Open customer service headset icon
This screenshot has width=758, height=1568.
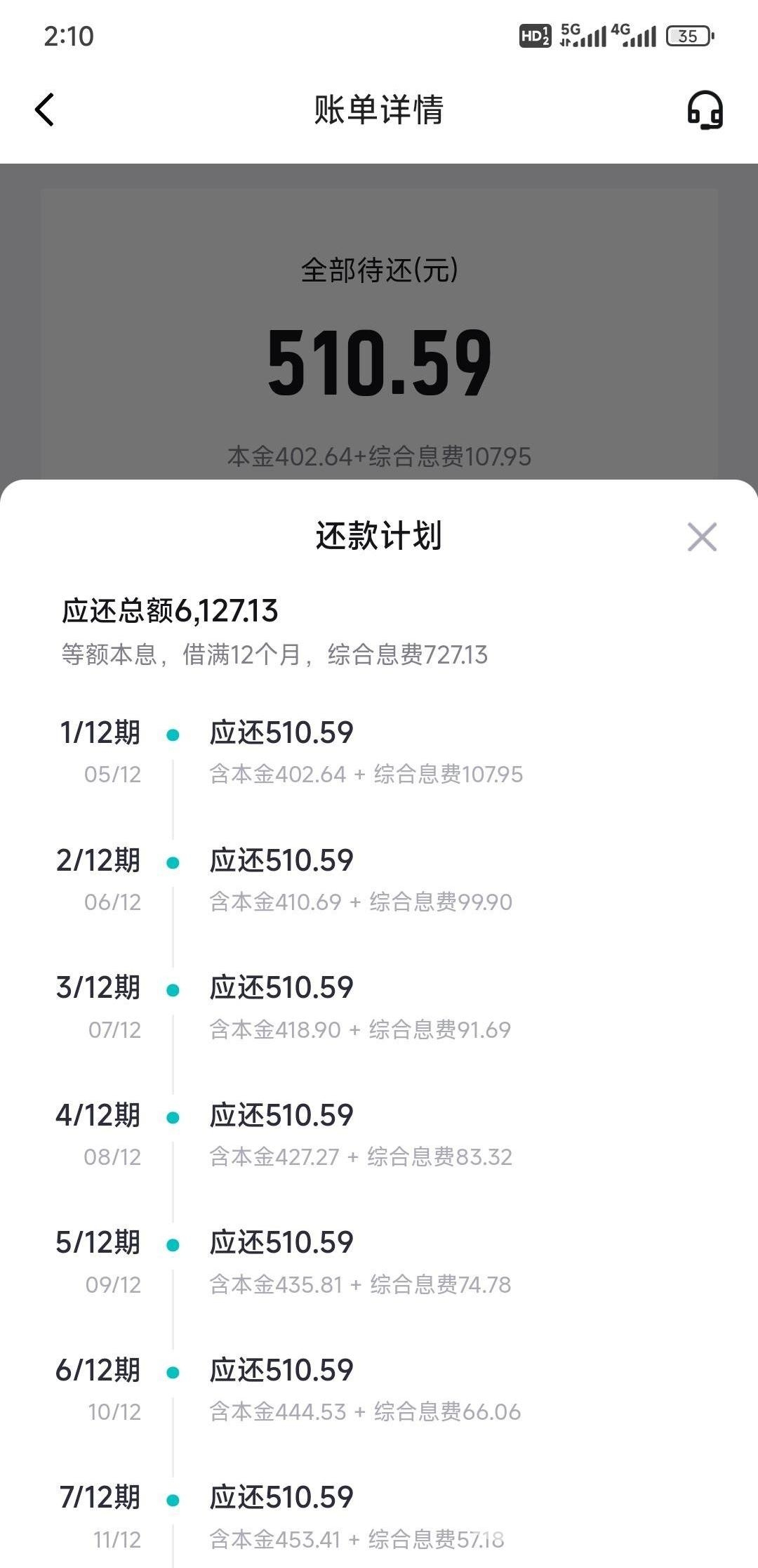click(x=705, y=110)
